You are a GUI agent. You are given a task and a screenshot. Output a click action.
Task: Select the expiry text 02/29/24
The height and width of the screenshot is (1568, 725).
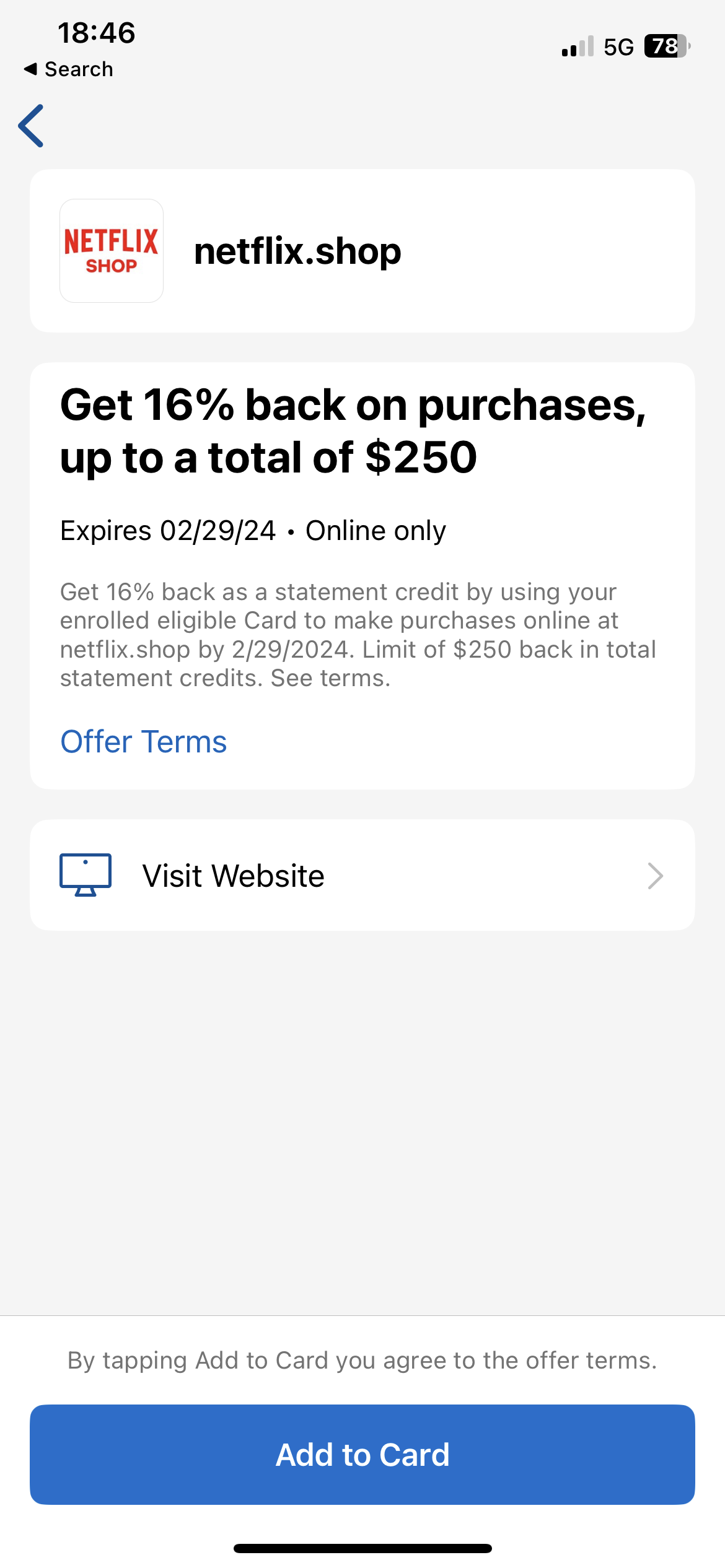[x=169, y=530]
